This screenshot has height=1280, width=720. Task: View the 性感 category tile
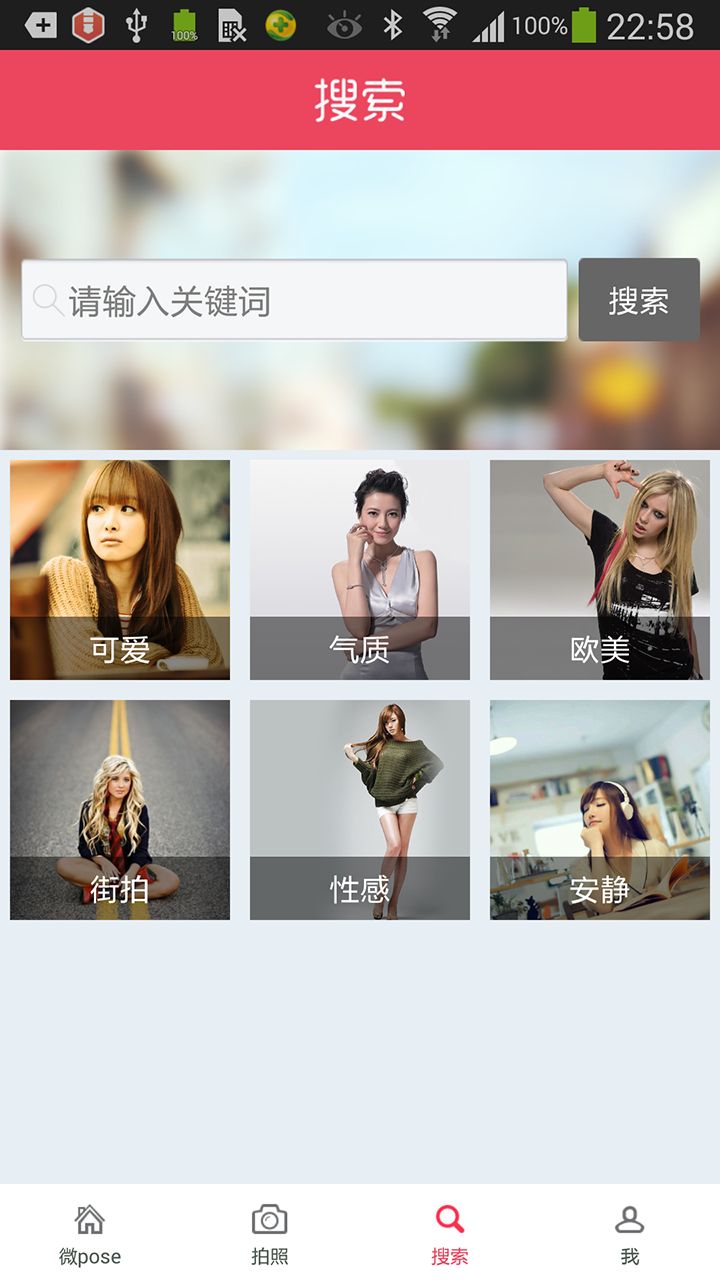coord(360,810)
